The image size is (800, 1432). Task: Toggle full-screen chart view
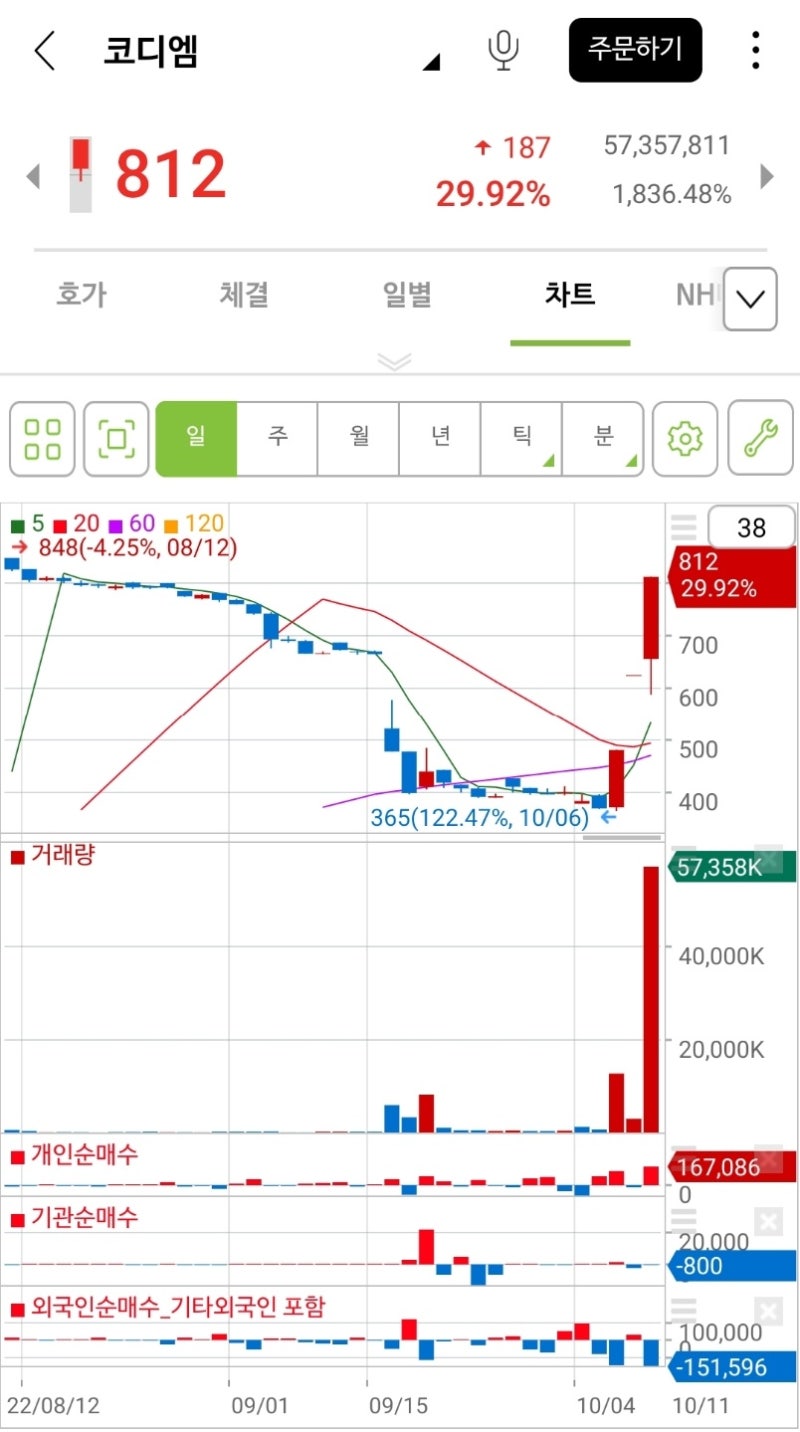click(x=116, y=439)
